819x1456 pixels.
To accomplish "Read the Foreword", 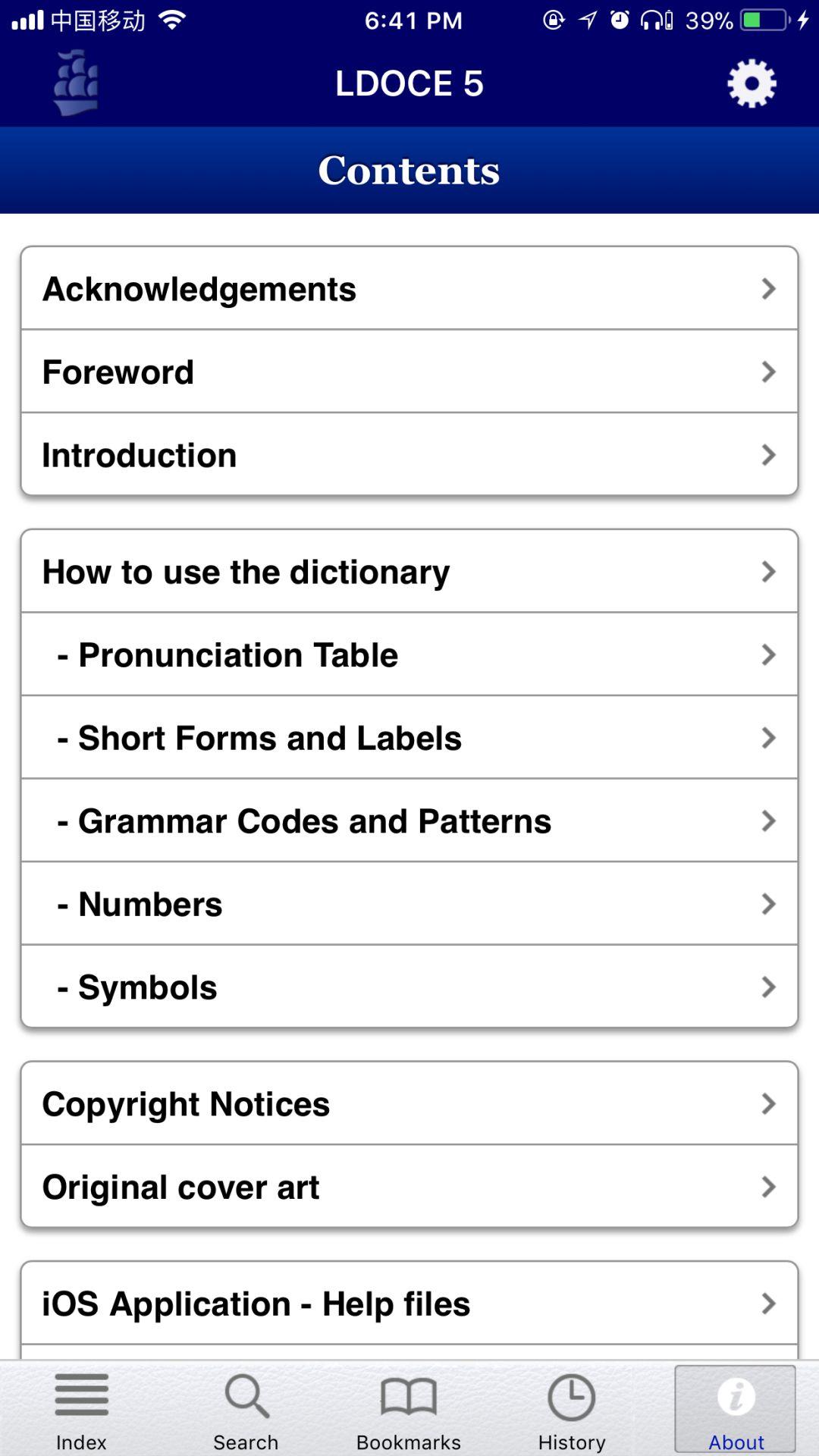I will [409, 372].
